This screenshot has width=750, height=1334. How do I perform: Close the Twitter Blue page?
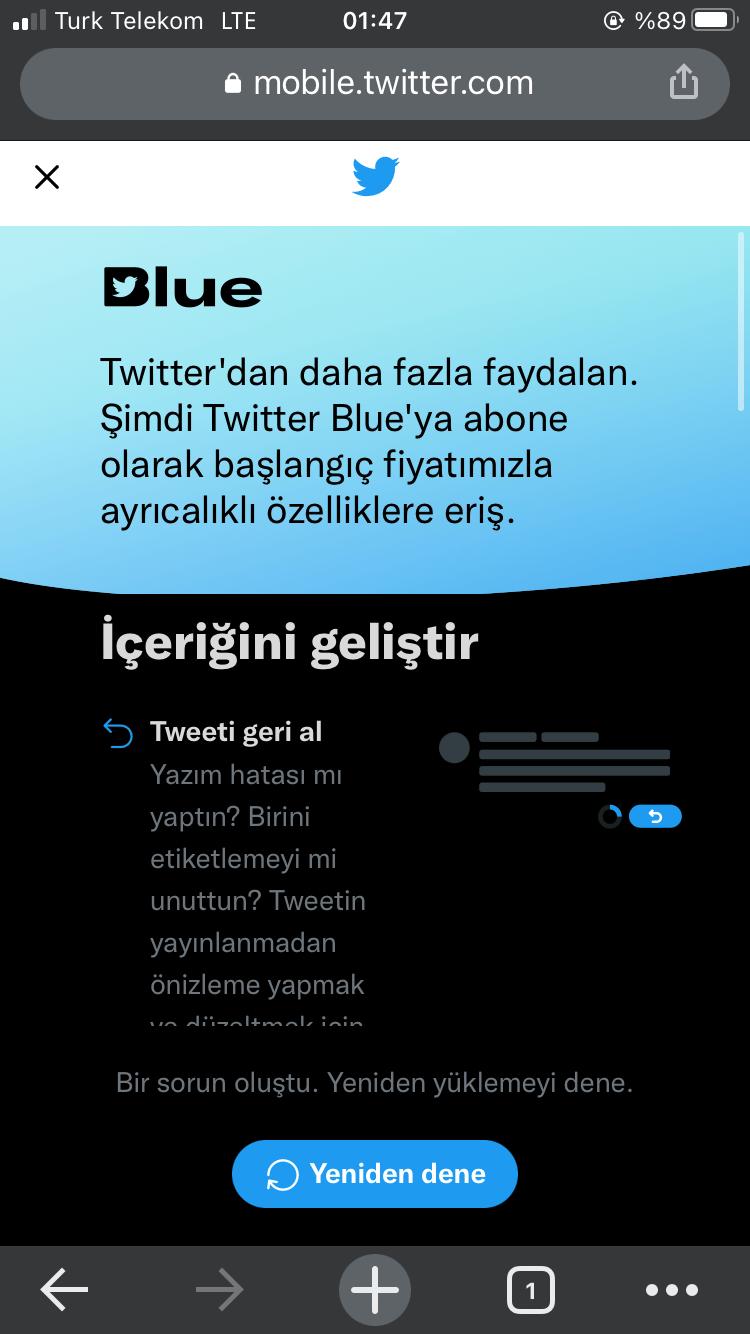point(47,177)
